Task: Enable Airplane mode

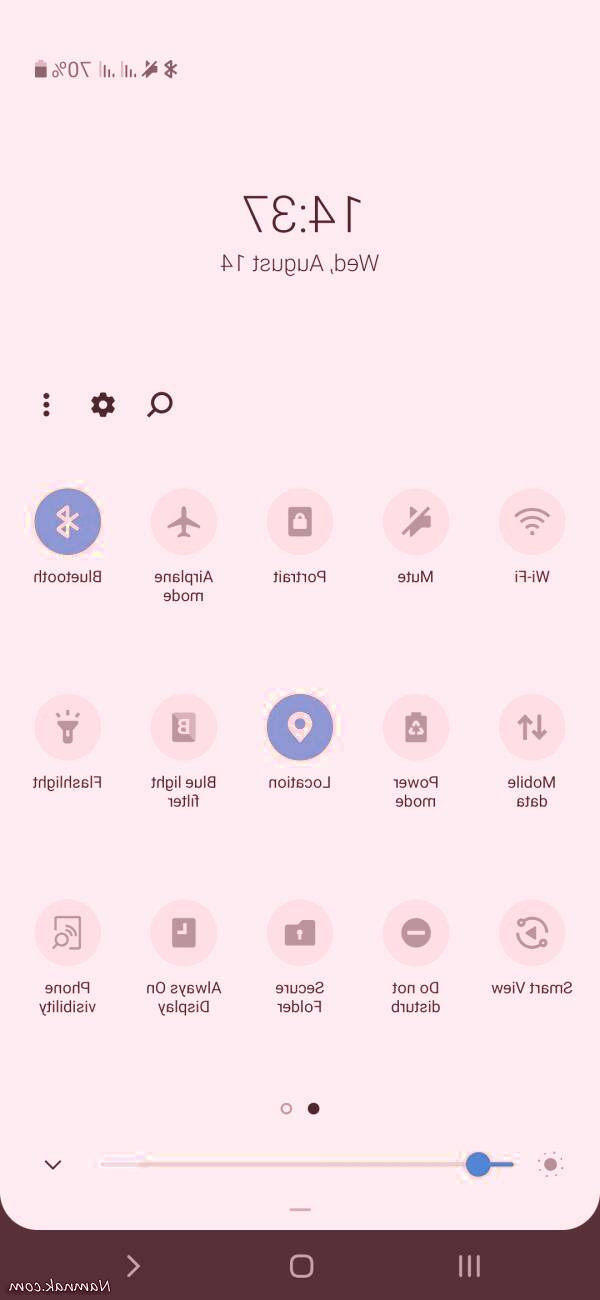Action: click(x=184, y=522)
